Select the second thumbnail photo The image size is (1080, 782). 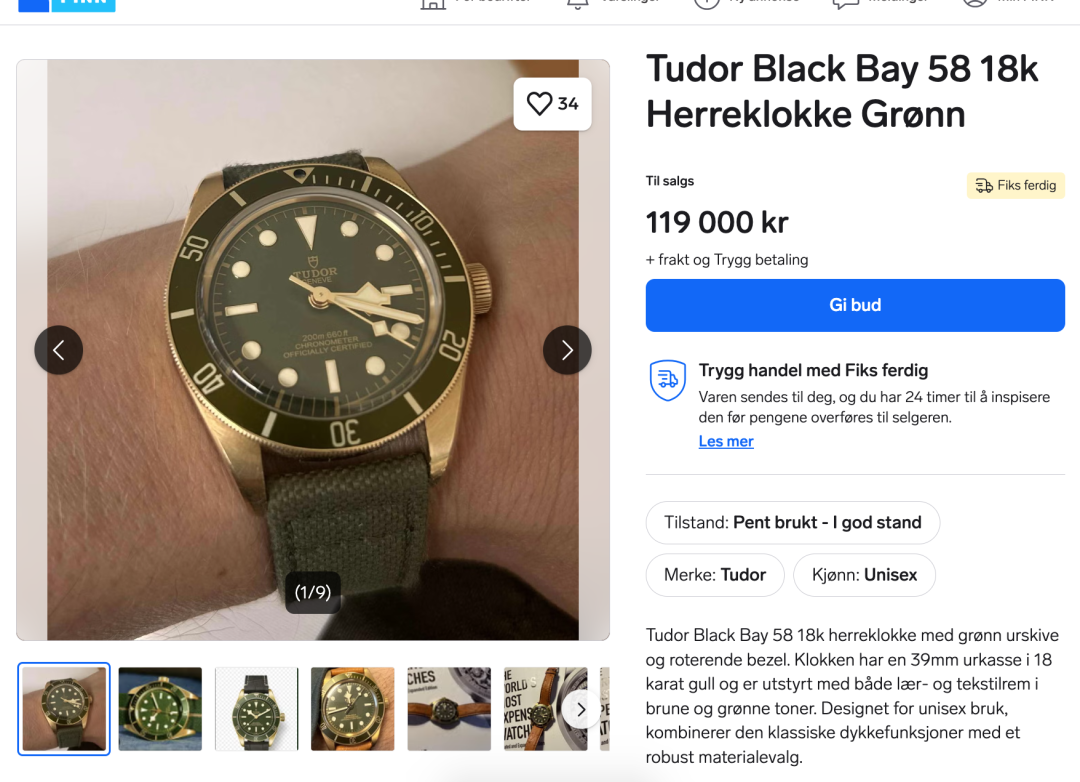[160, 709]
